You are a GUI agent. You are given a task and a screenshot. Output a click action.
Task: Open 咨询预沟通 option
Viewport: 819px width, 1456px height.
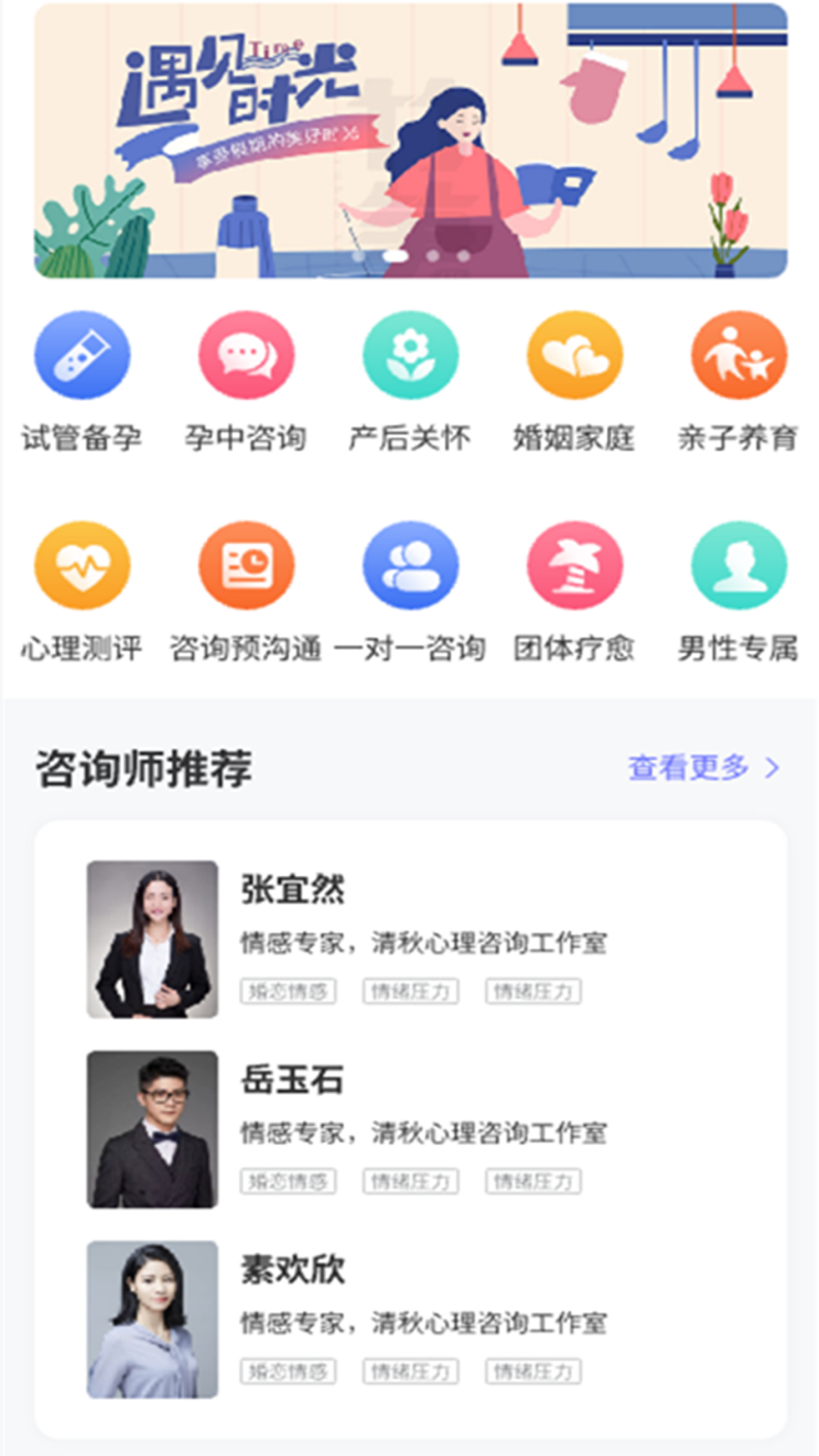click(246, 565)
